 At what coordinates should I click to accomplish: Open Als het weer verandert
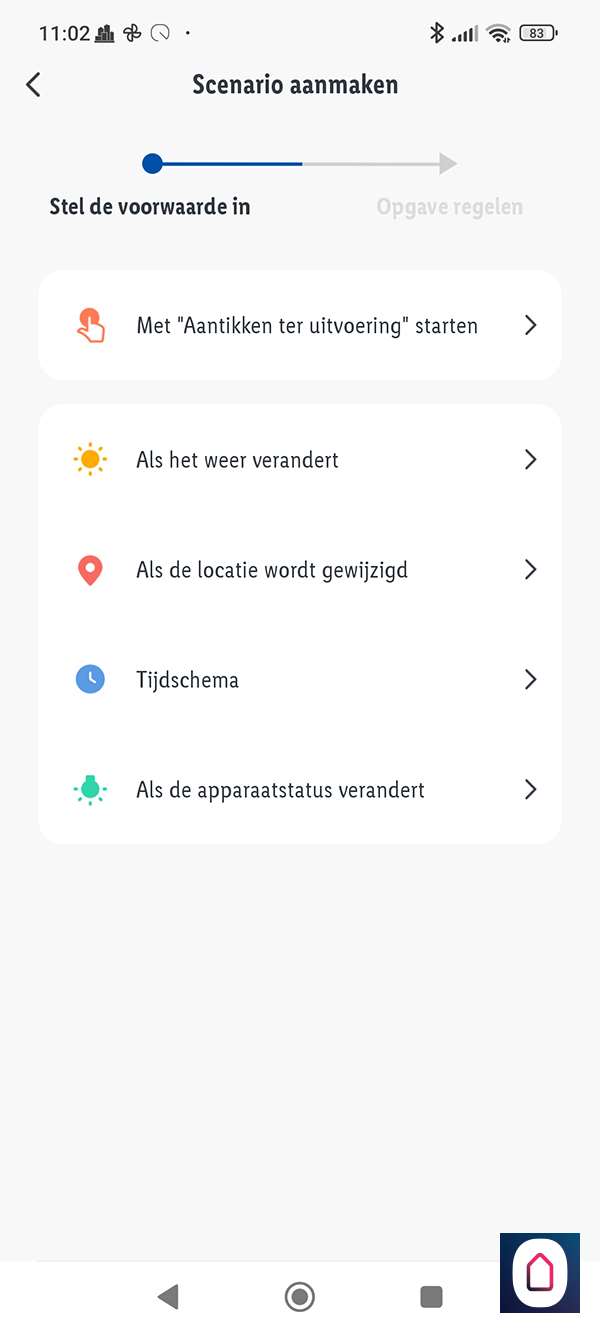(x=300, y=460)
